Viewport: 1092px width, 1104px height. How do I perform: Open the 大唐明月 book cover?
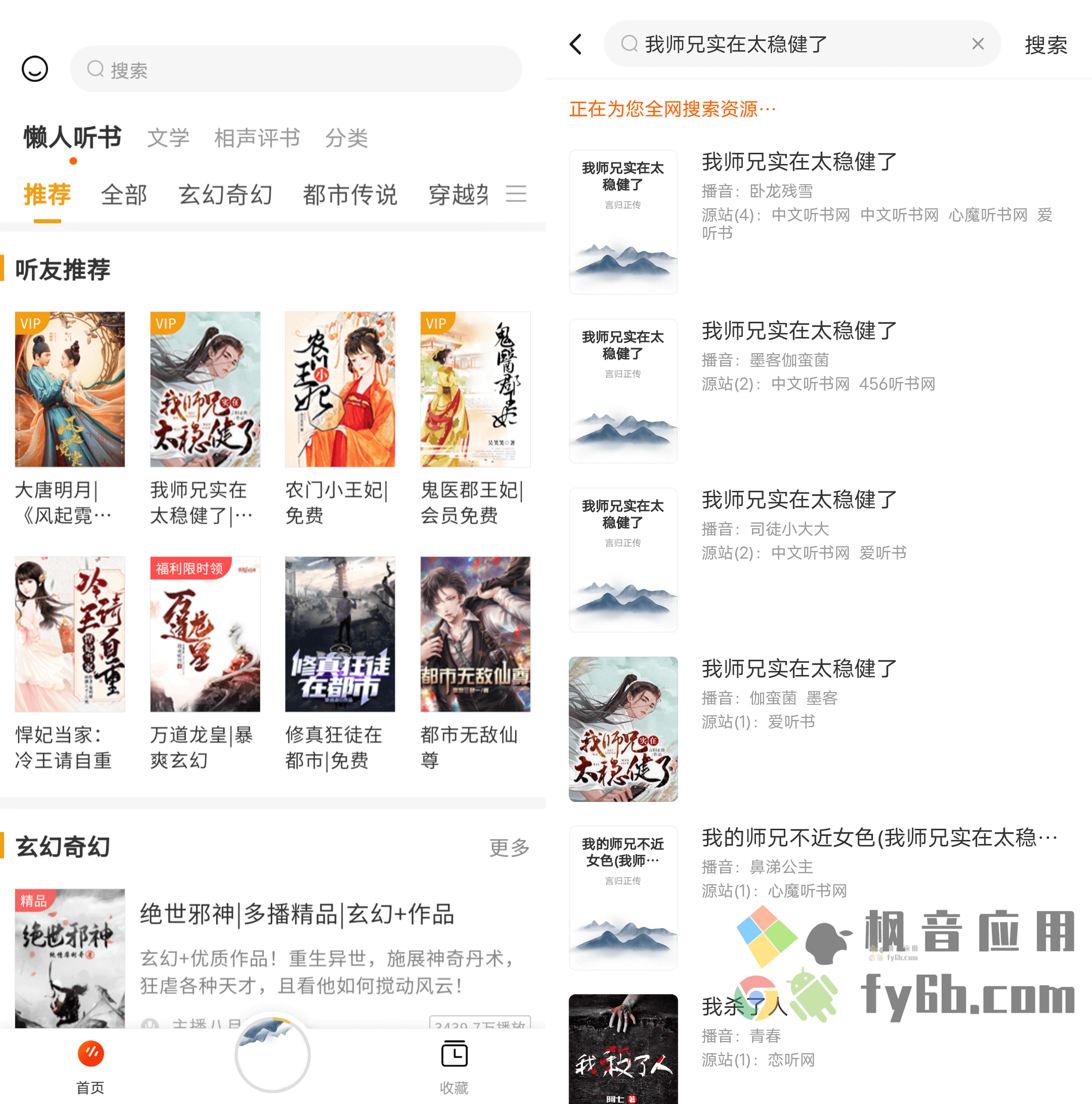tap(70, 389)
